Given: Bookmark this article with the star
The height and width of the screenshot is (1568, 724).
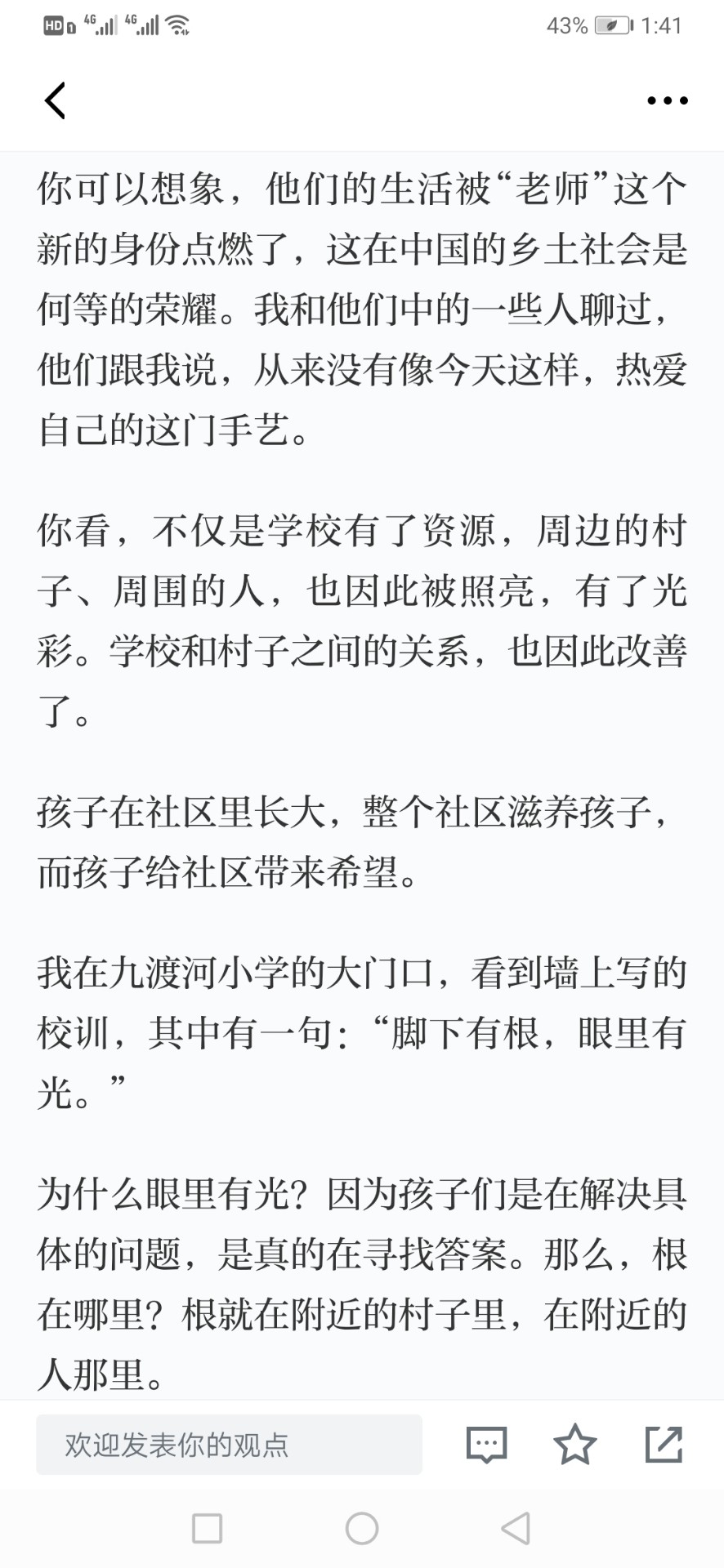Looking at the screenshot, I should (575, 1444).
